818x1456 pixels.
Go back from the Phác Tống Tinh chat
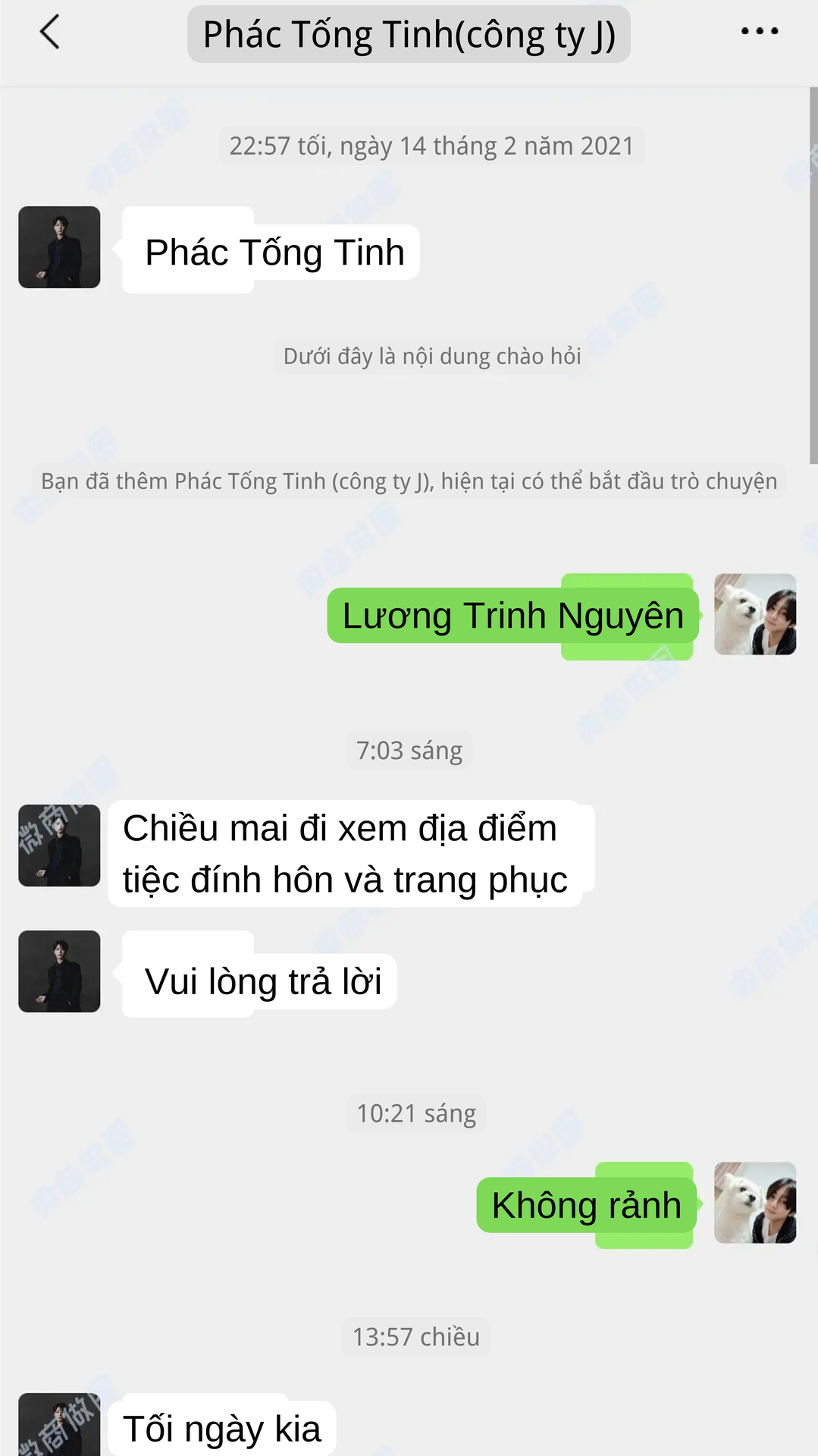[x=50, y=33]
